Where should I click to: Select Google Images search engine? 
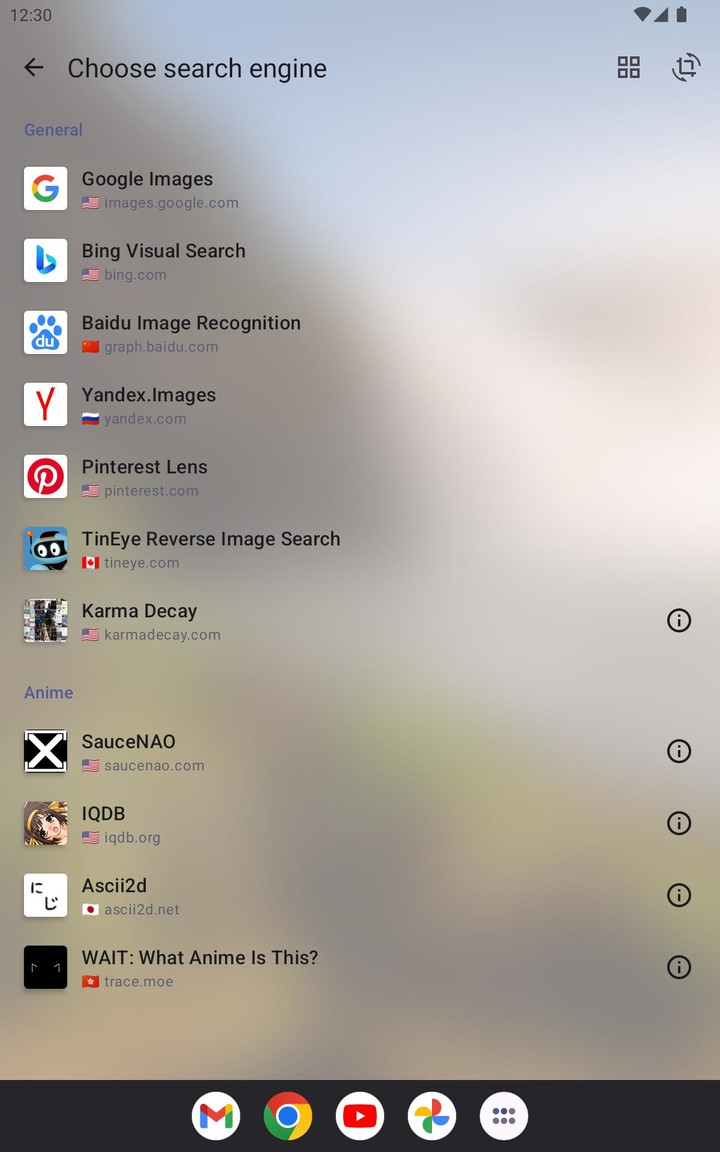click(148, 189)
